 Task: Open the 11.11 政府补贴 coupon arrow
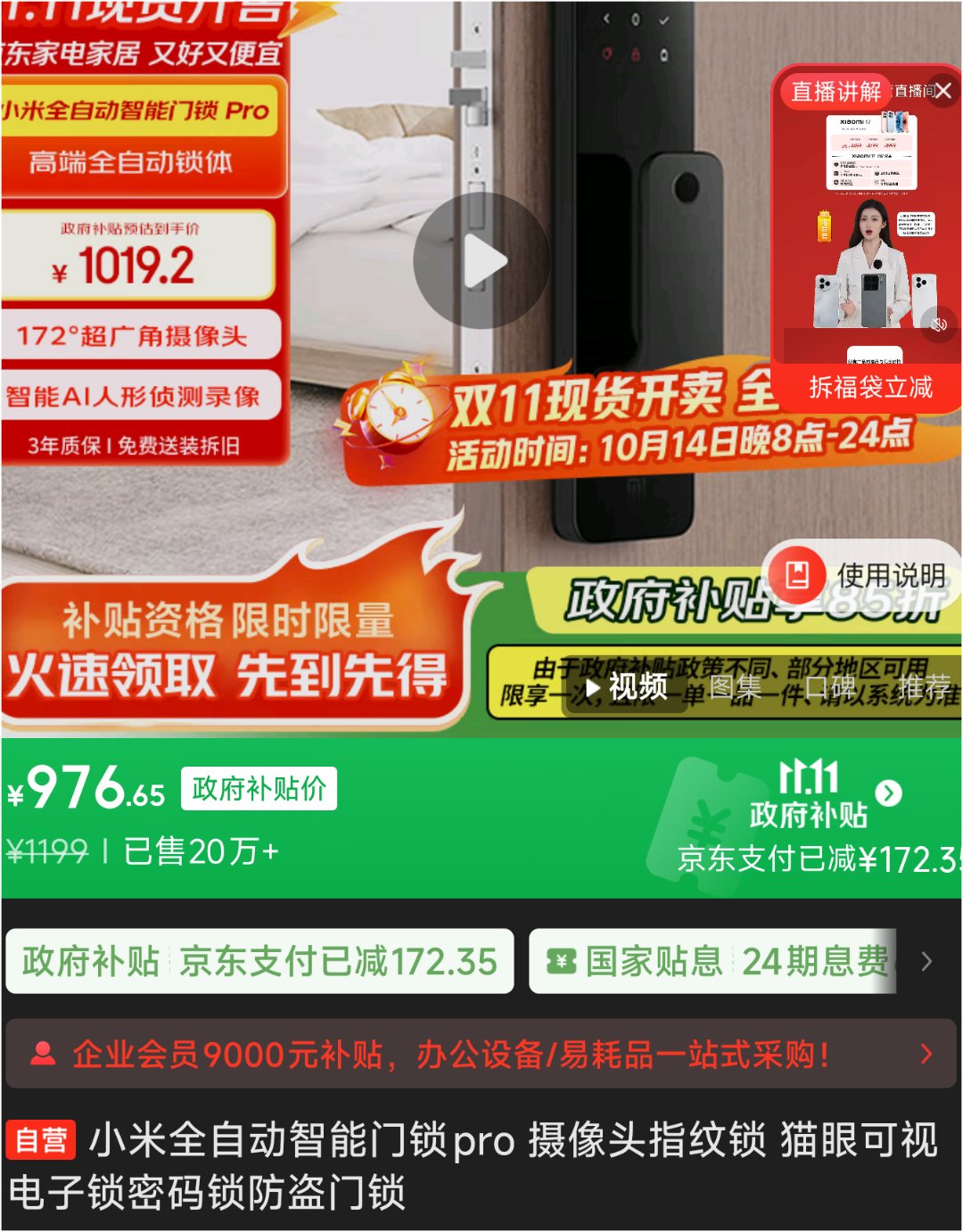pyautogui.click(x=888, y=793)
